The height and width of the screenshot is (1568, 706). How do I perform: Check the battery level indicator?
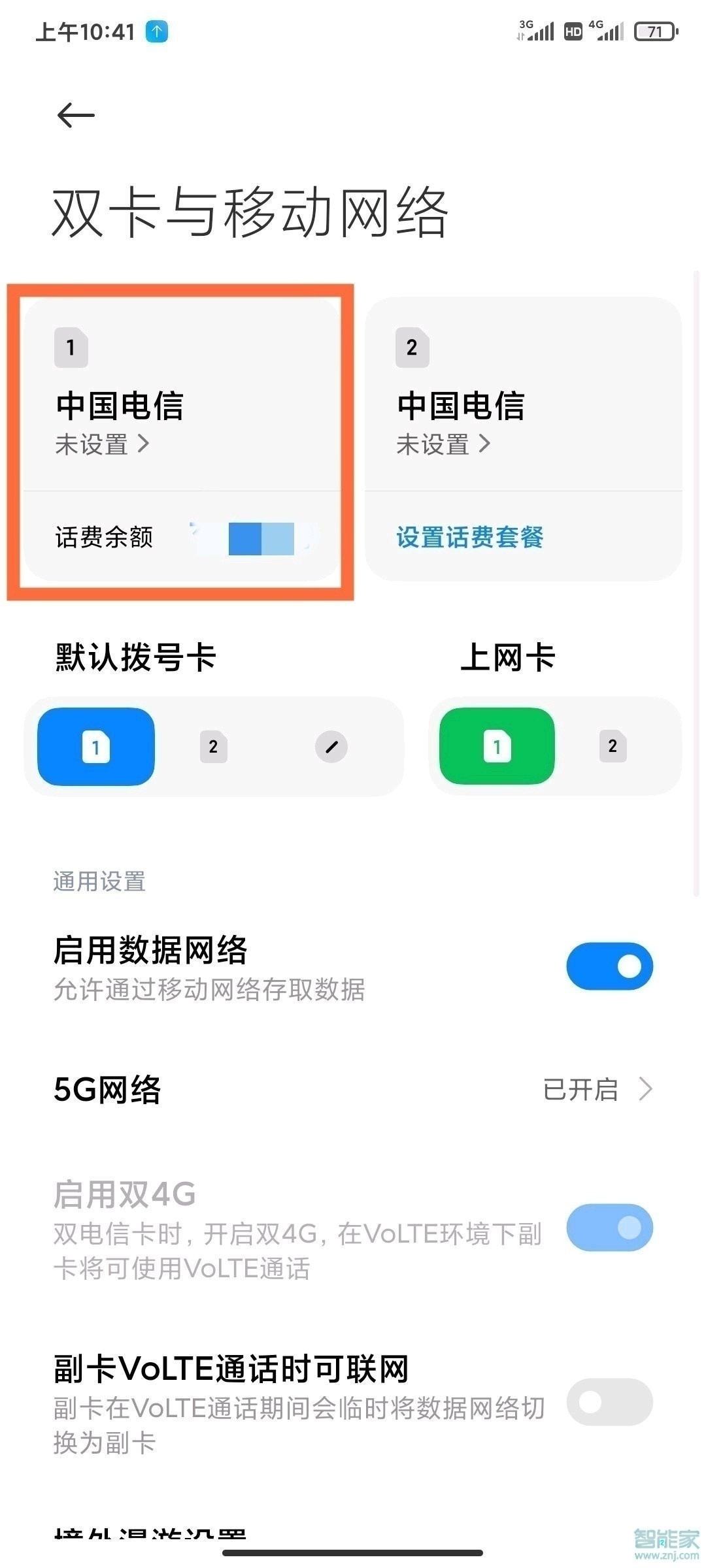652,30
